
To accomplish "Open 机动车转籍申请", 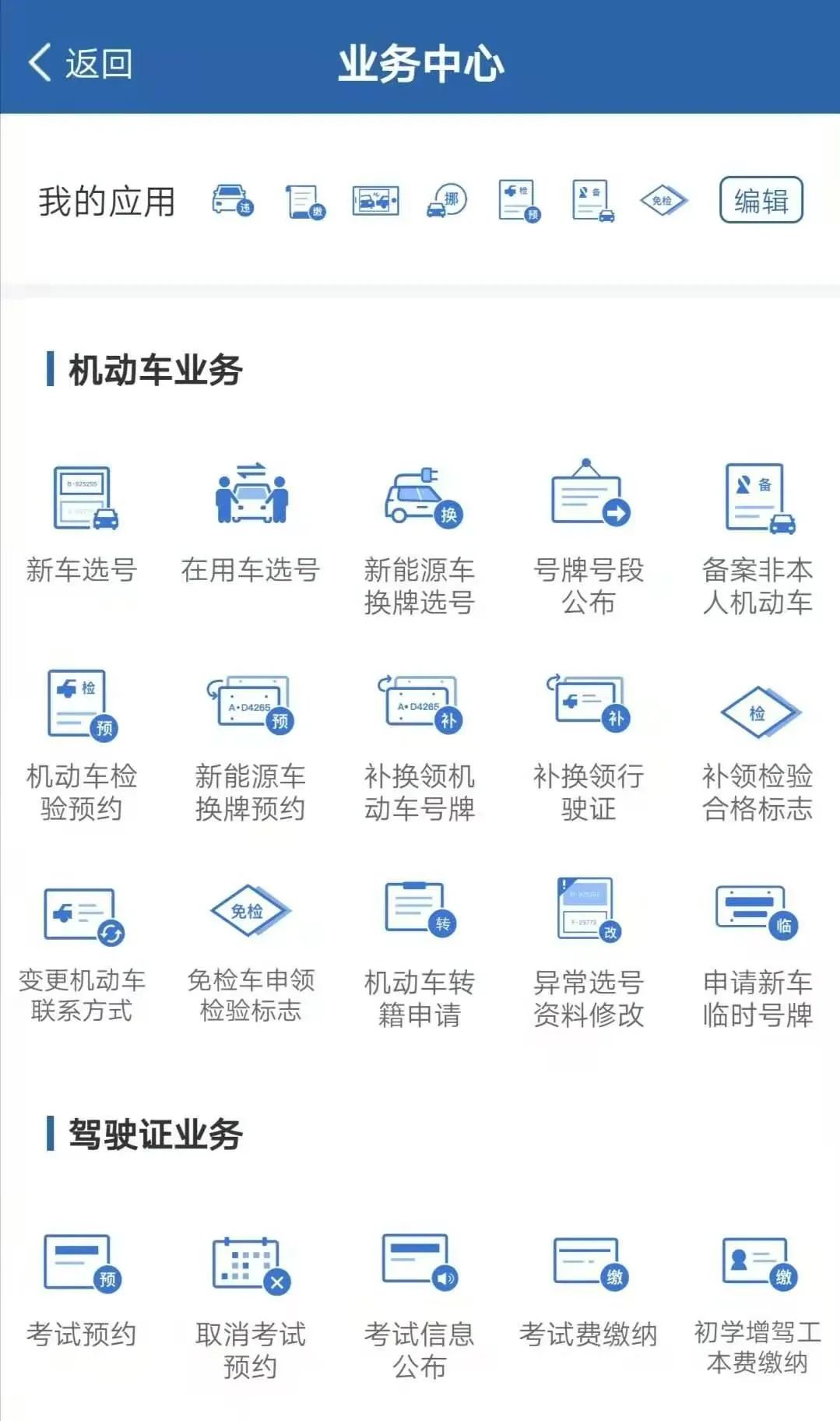I will coord(420,955).
